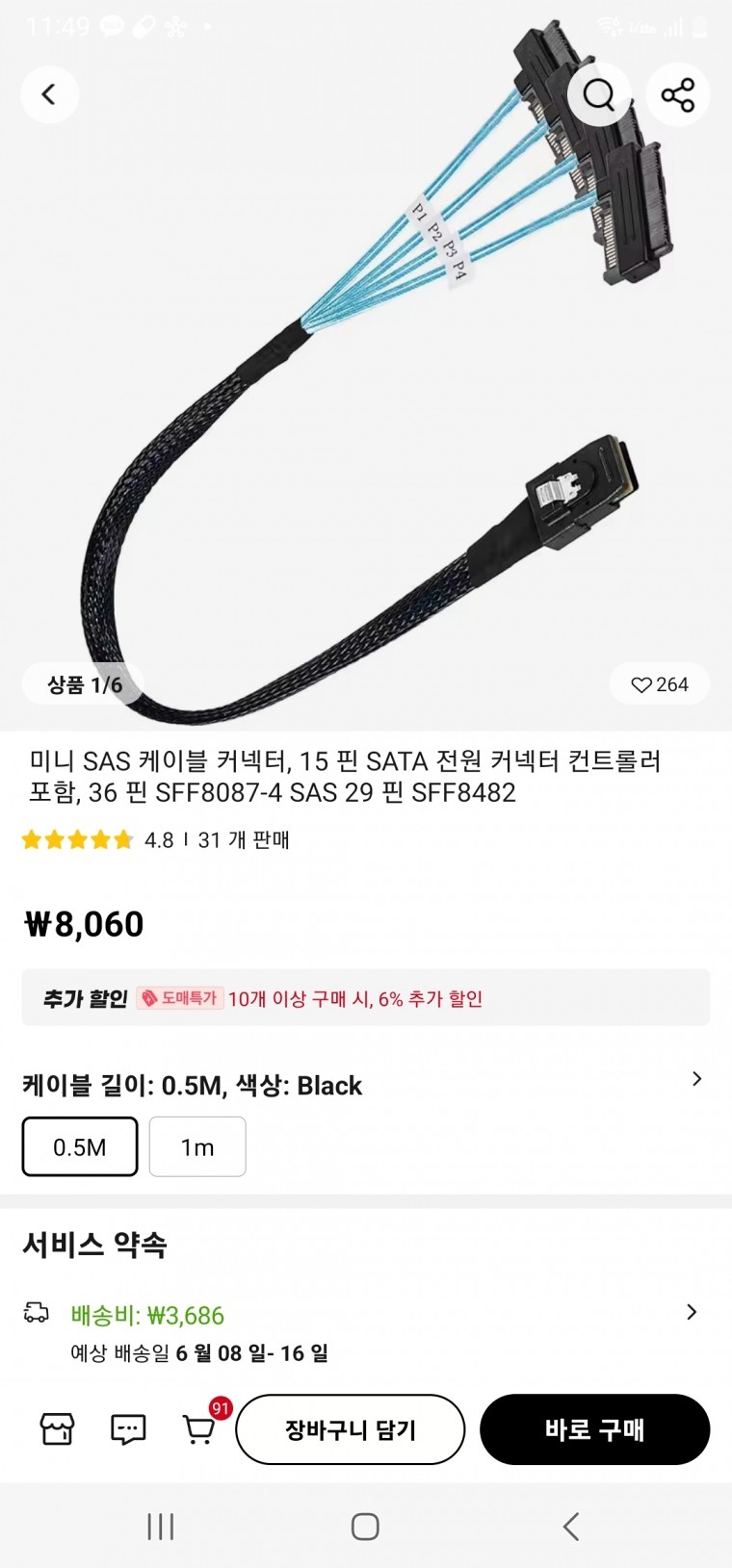Open recent apps from navigation bar
The image size is (732, 1568).
click(x=161, y=1527)
